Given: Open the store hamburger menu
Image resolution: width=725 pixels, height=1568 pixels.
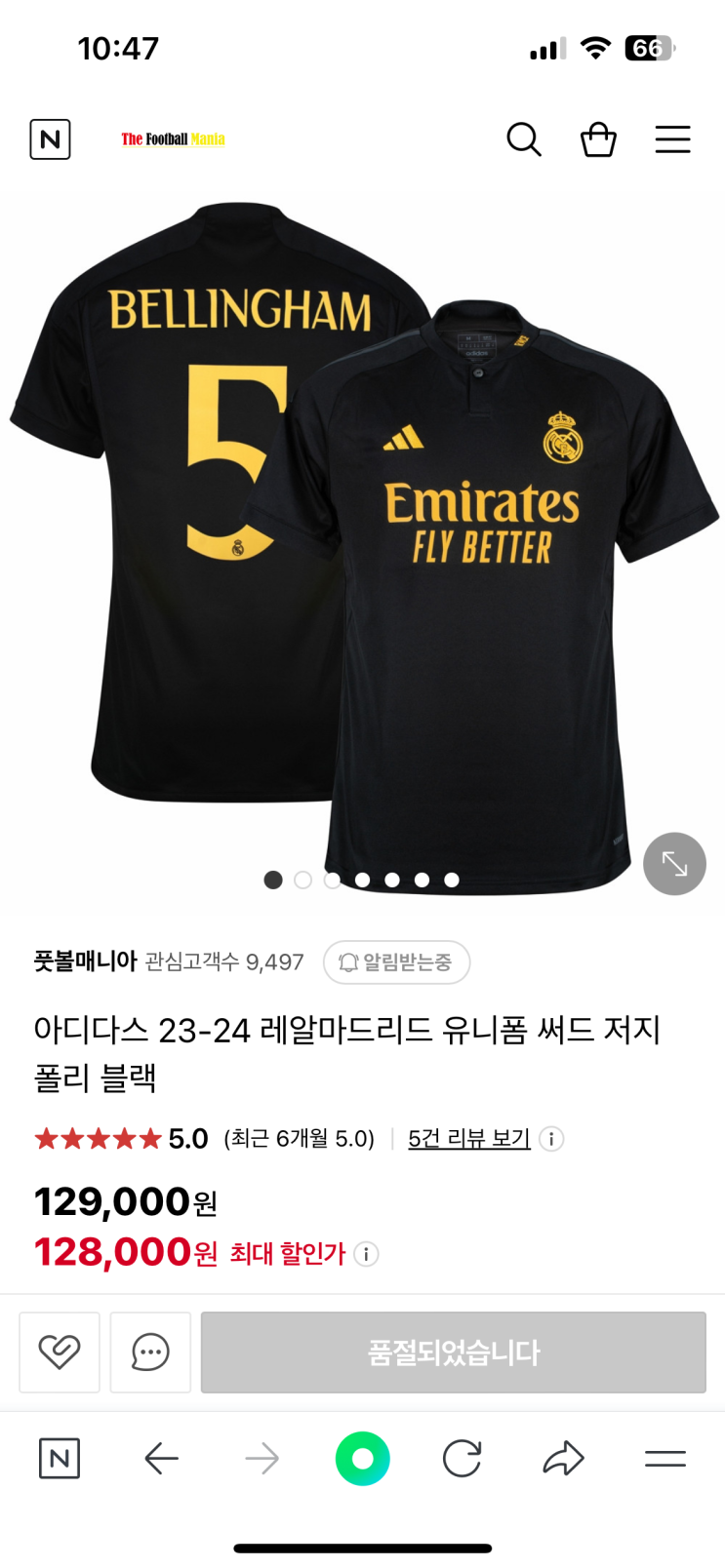Looking at the screenshot, I should [x=672, y=139].
